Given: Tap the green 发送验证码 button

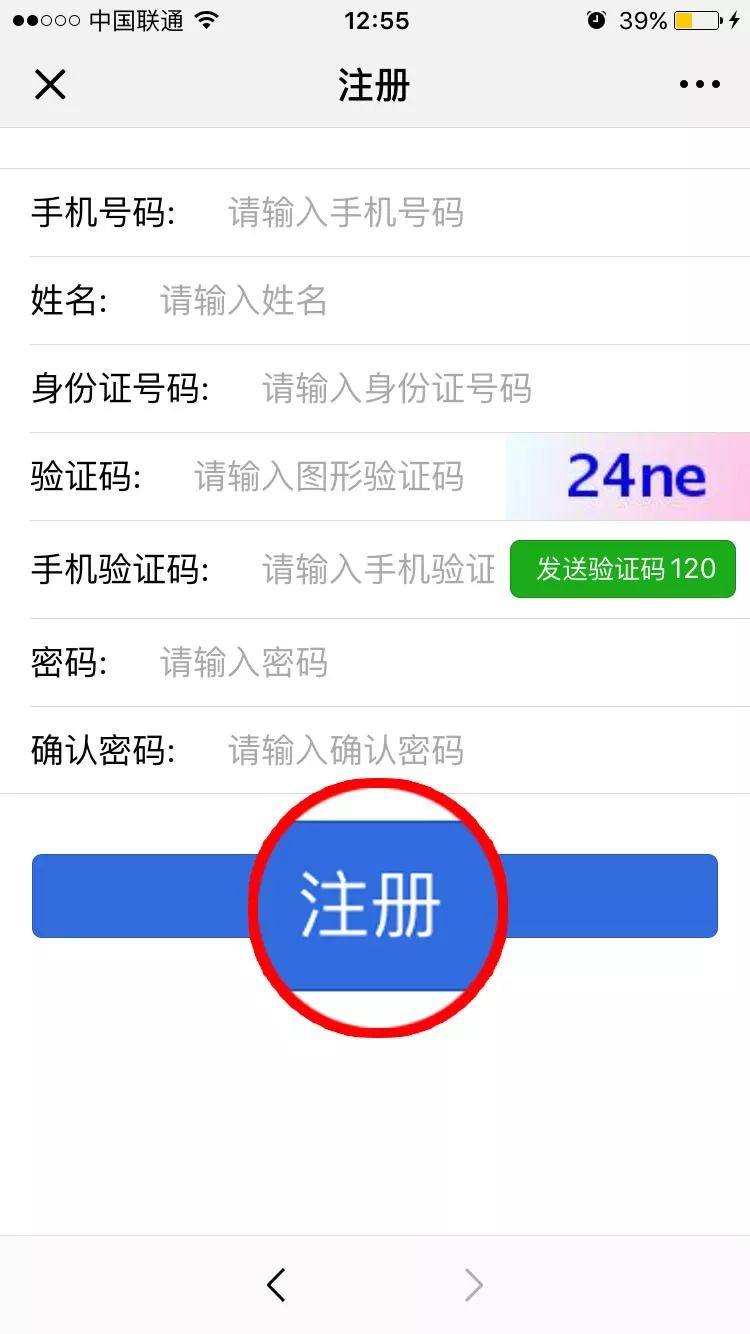Looking at the screenshot, I should [623, 569].
